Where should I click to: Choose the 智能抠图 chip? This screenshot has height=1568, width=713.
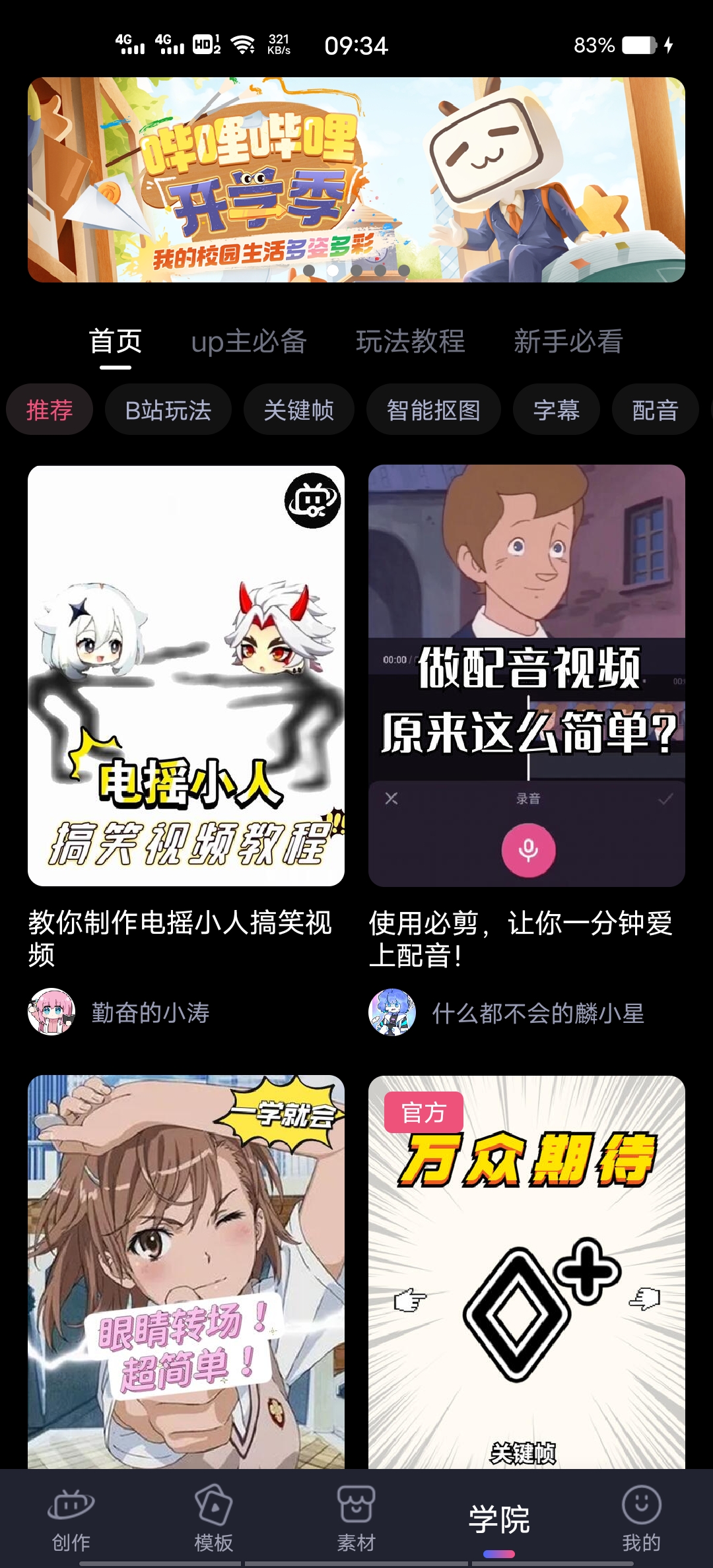(x=433, y=410)
